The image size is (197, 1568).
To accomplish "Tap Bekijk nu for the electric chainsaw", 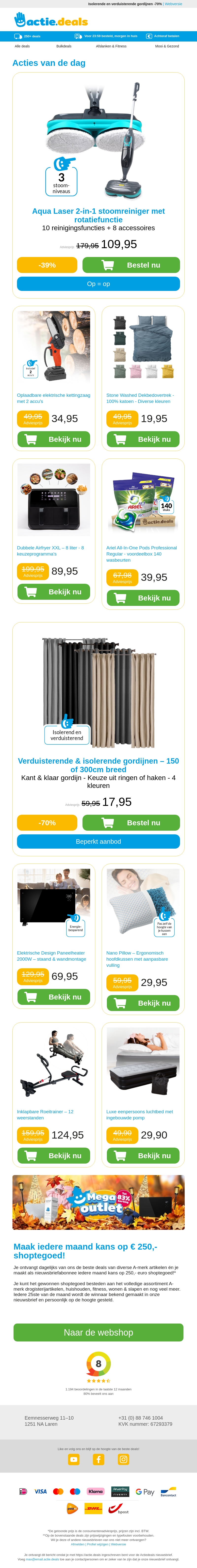I will pyautogui.click(x=54, y=439).
